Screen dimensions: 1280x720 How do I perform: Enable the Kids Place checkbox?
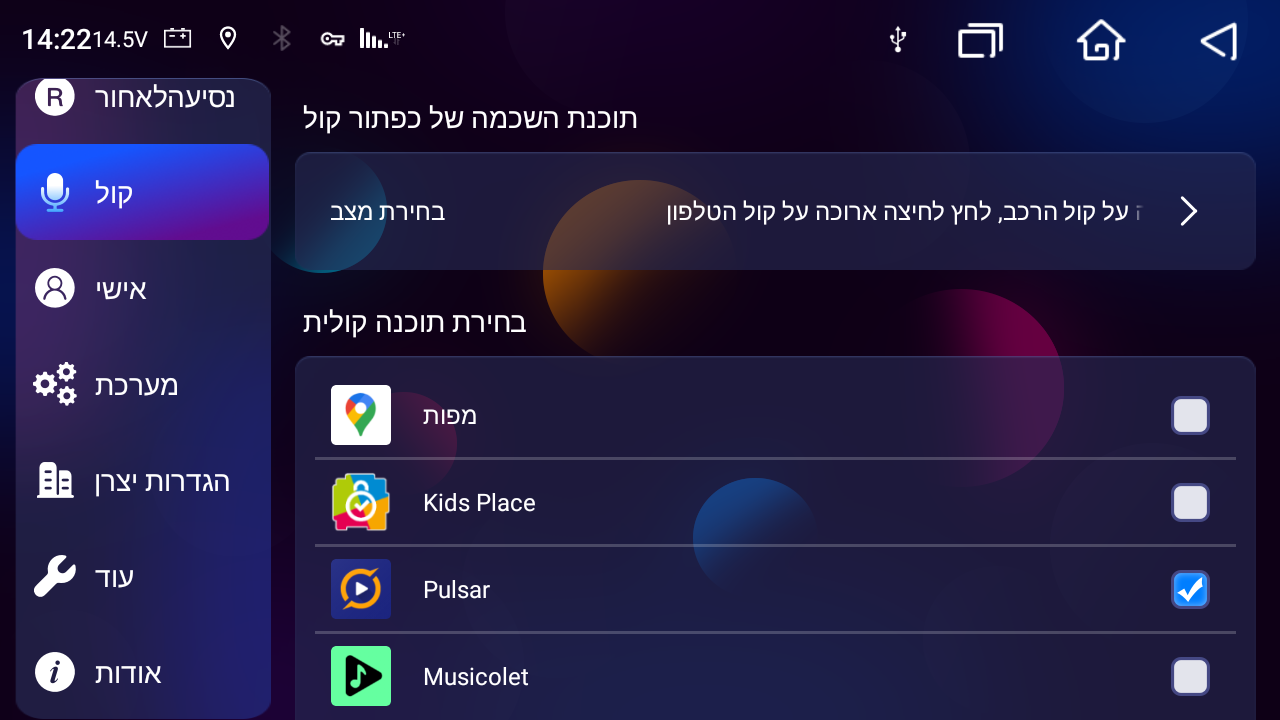(x=1190, y=502)
